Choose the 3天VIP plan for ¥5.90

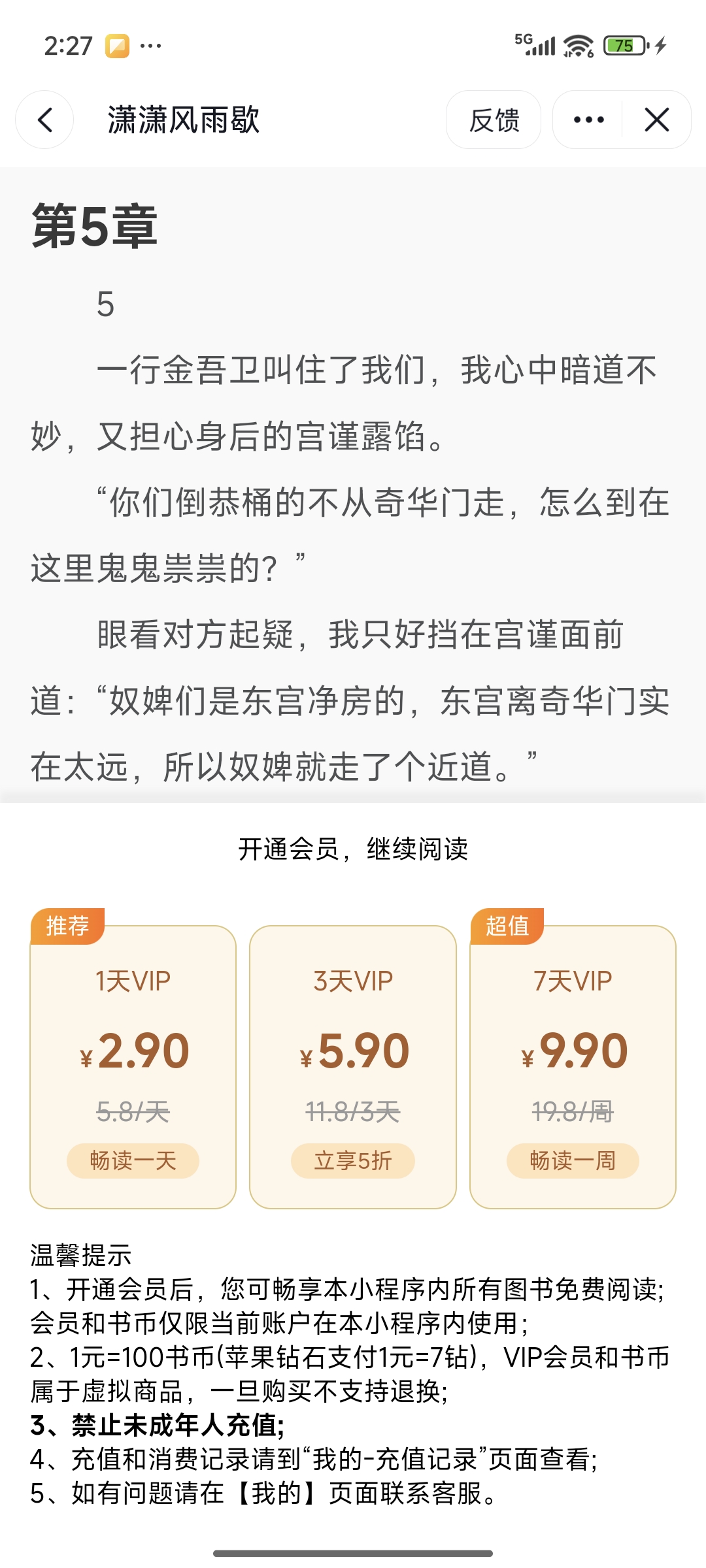coord(353,1066)
